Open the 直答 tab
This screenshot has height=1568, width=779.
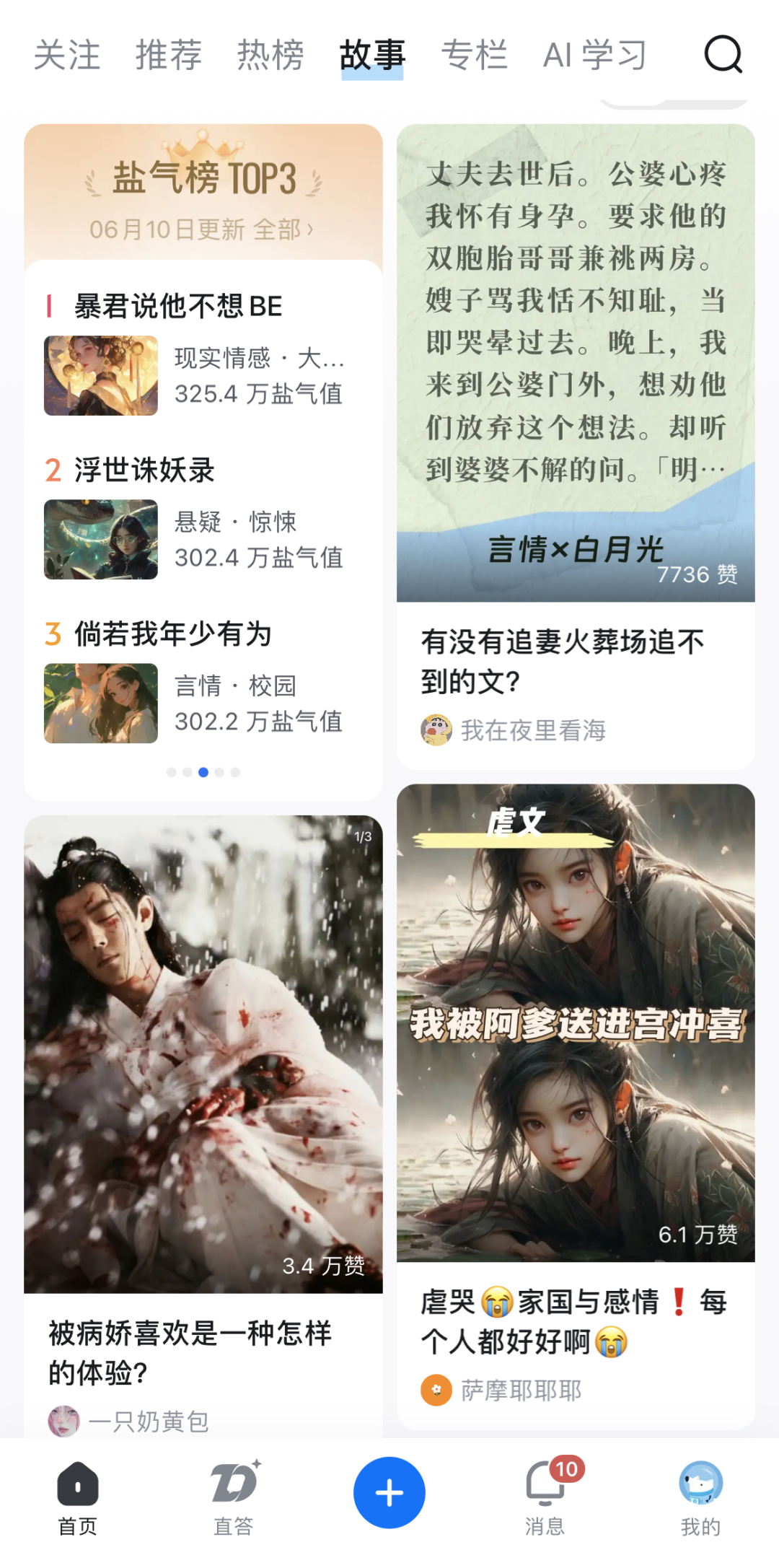234,1497
